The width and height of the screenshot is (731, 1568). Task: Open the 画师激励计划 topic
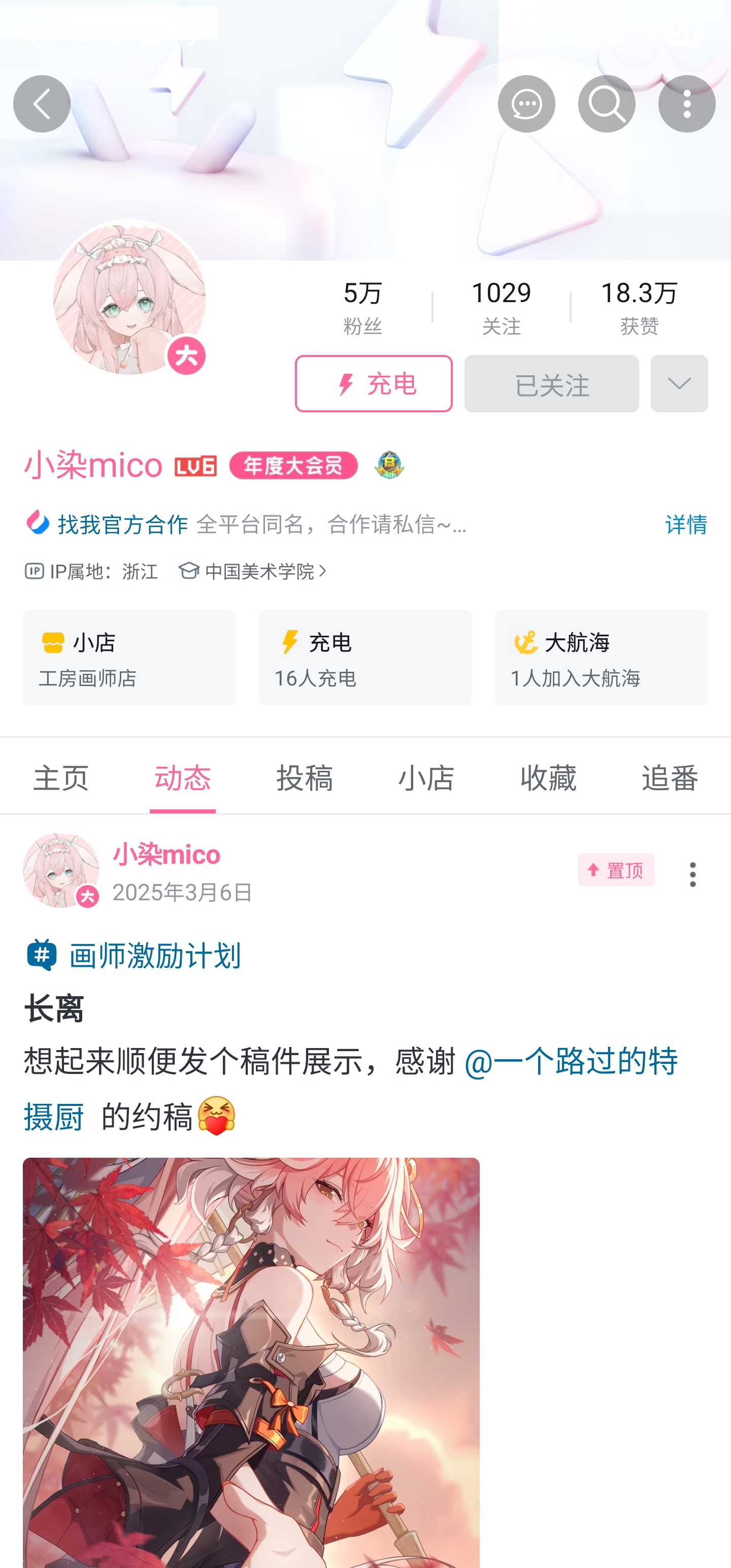point(155,955)
